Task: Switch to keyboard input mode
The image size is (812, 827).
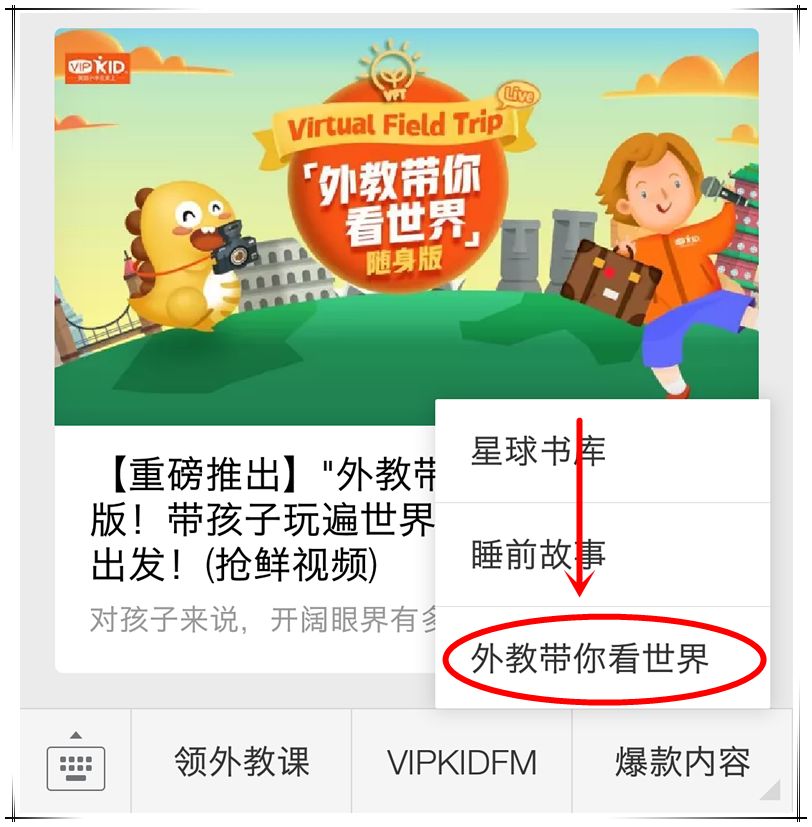Action: (x=75, y=763)
